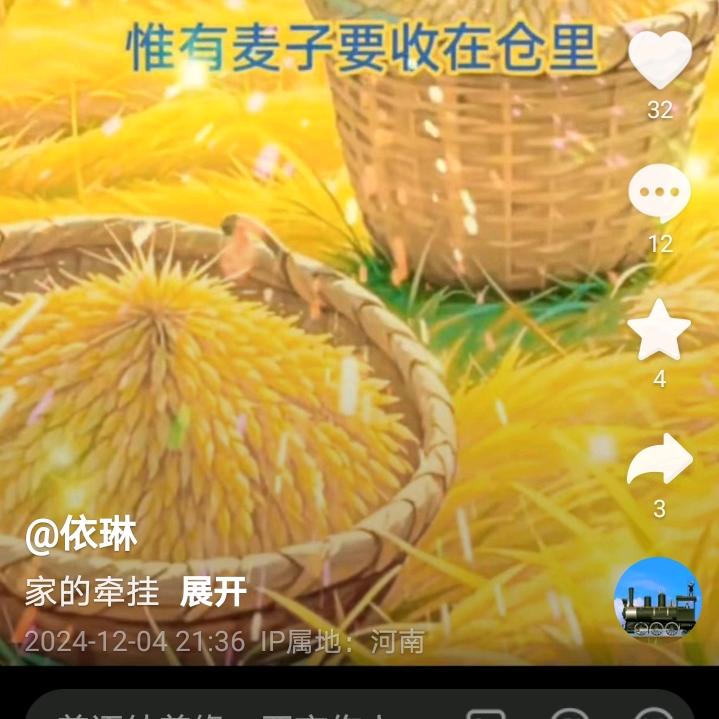Share this video via the arrow icon
Image resolution: width=719 pixels, height=719 pixels.
(x=659, y=461)
